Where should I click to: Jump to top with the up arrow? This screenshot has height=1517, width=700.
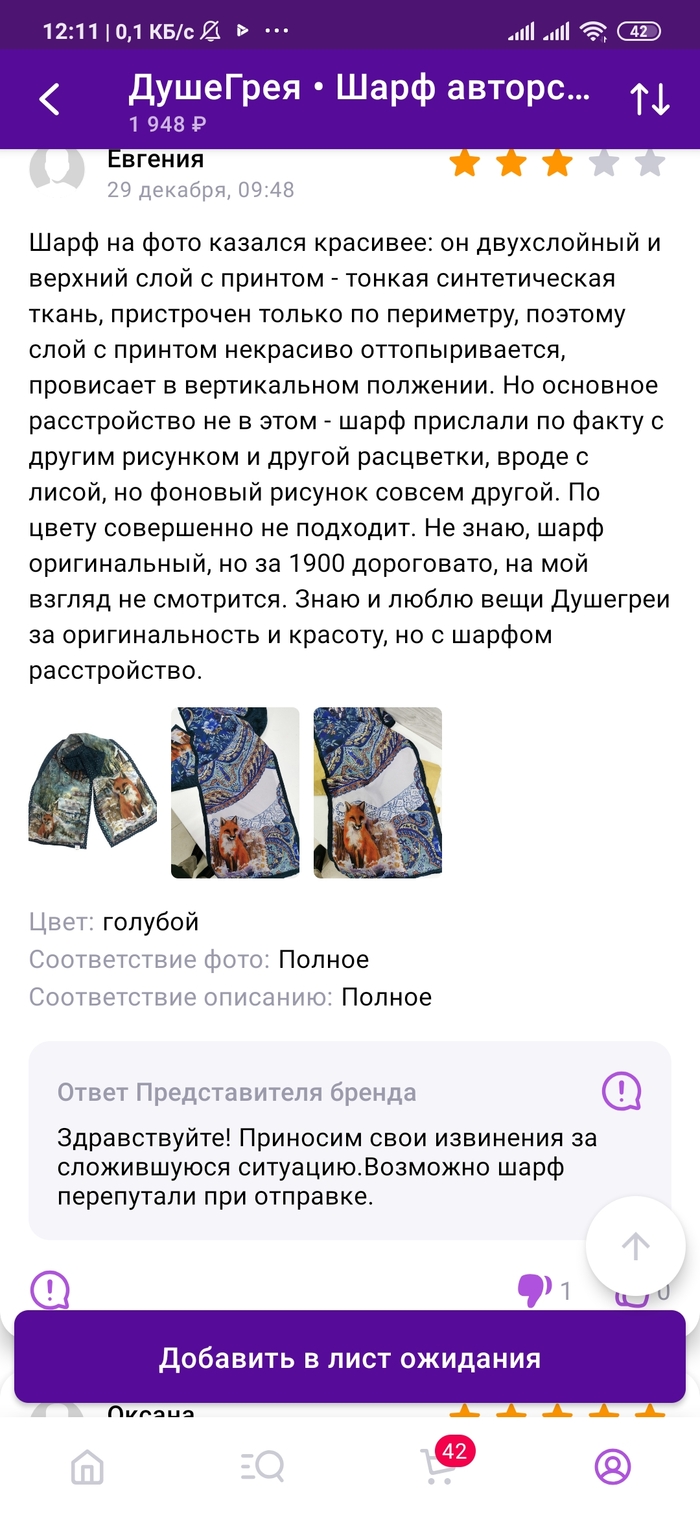[x=635, y=1246]
